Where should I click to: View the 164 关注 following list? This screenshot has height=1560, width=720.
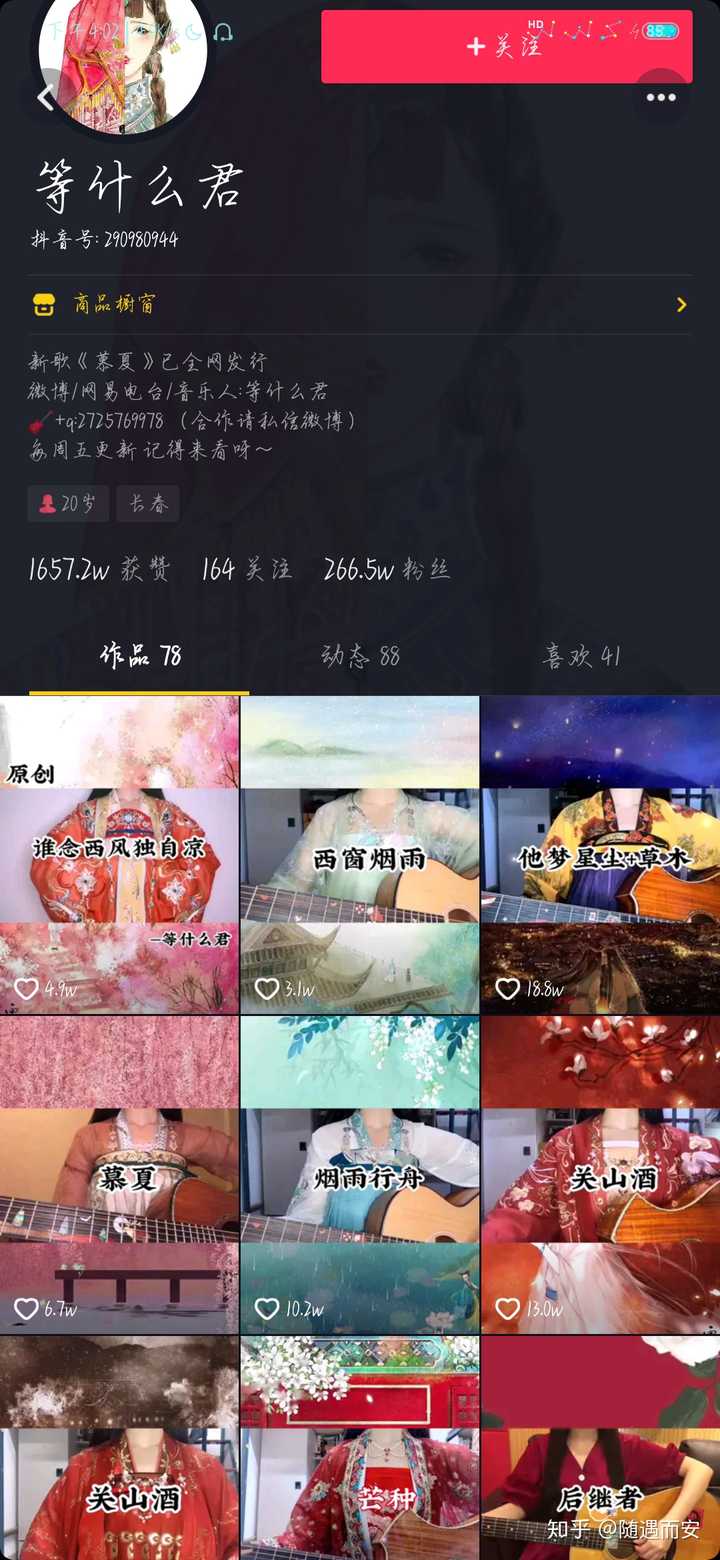click(246, 570)
